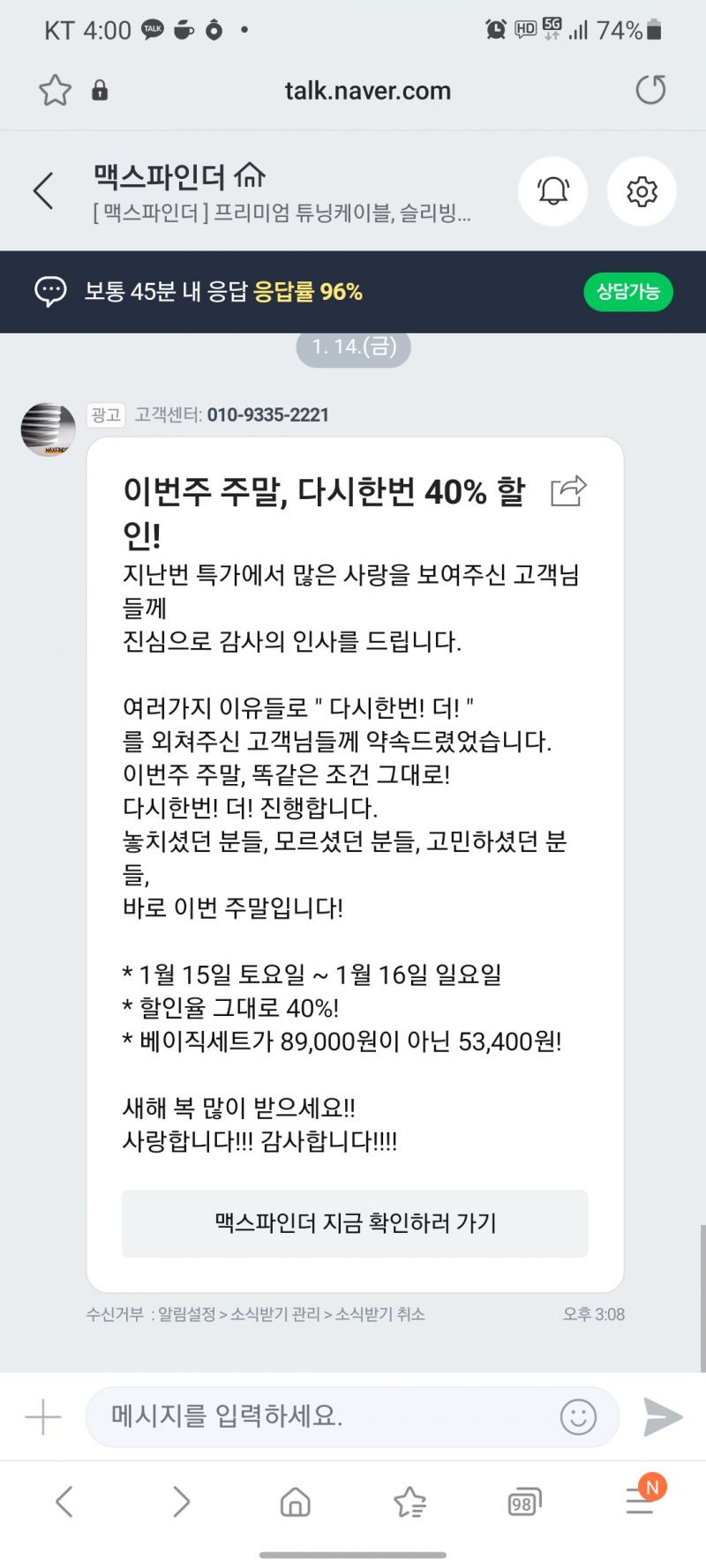Viewport: 706px width, 1568px height.
Task: Tap the talk.naver.com address bar
Action: coord(367,90)
